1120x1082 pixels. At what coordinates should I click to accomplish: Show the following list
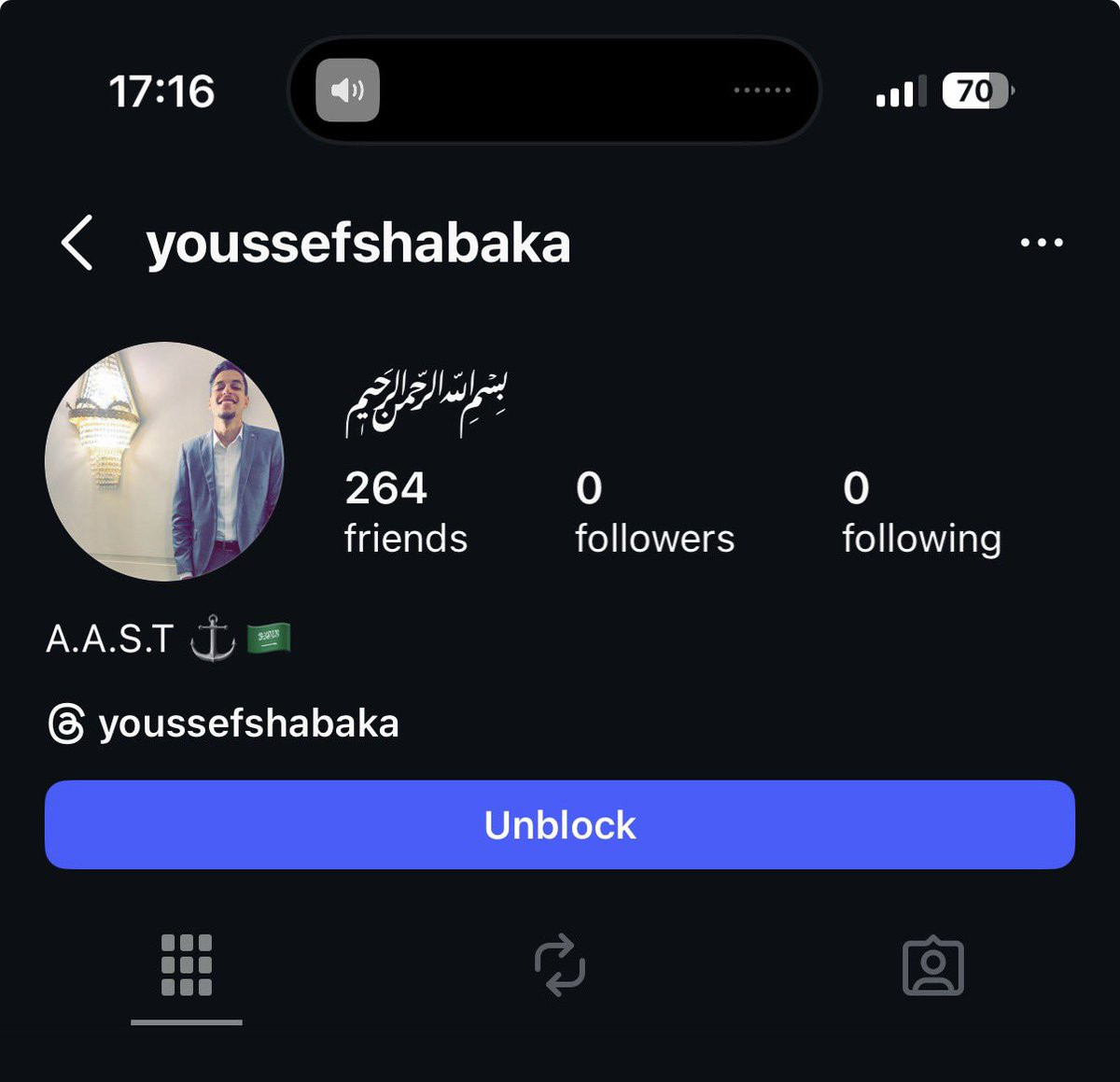coord(921,512)
